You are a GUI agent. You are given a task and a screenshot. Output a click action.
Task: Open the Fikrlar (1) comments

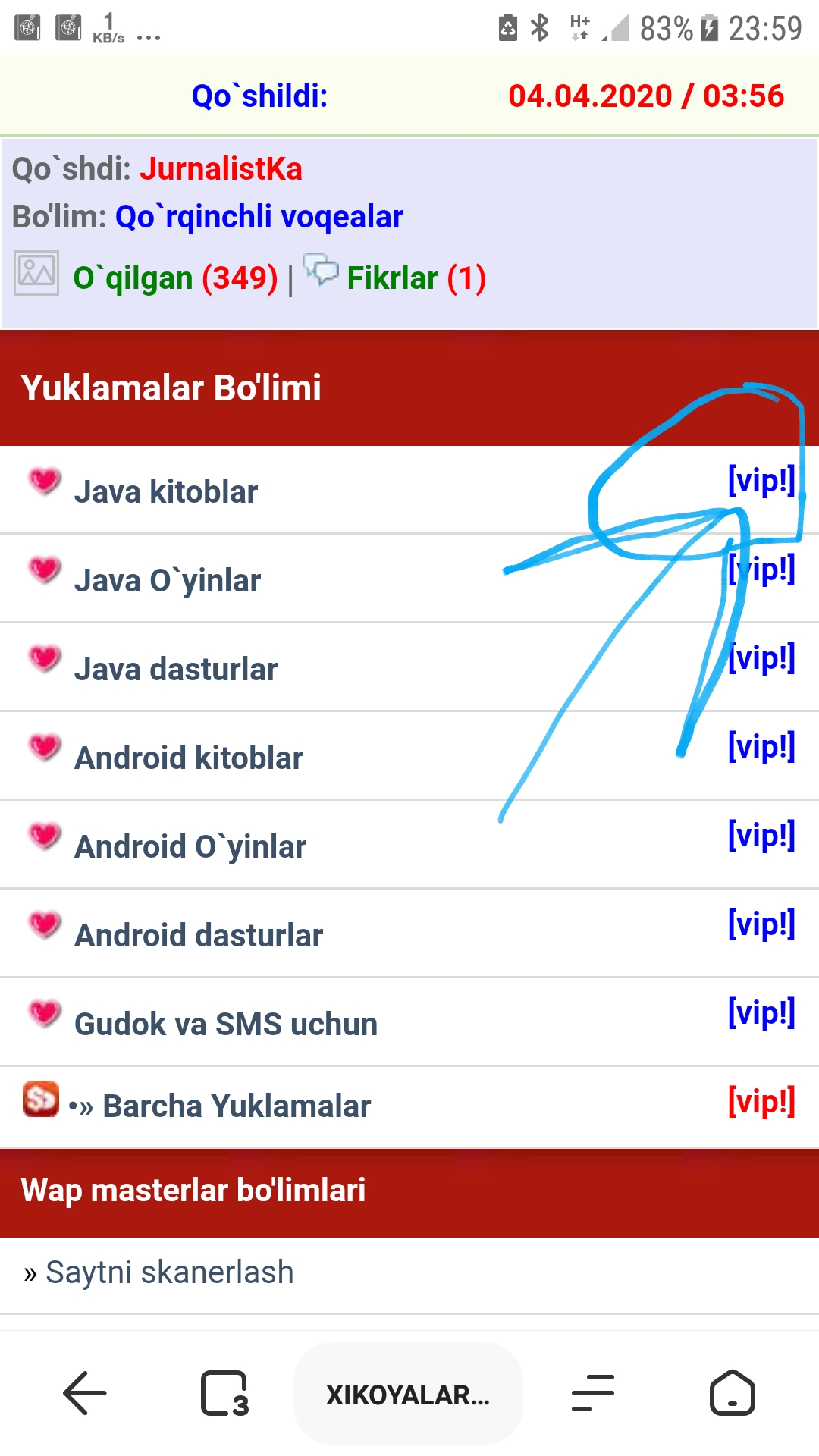click(x=415, y=278)
